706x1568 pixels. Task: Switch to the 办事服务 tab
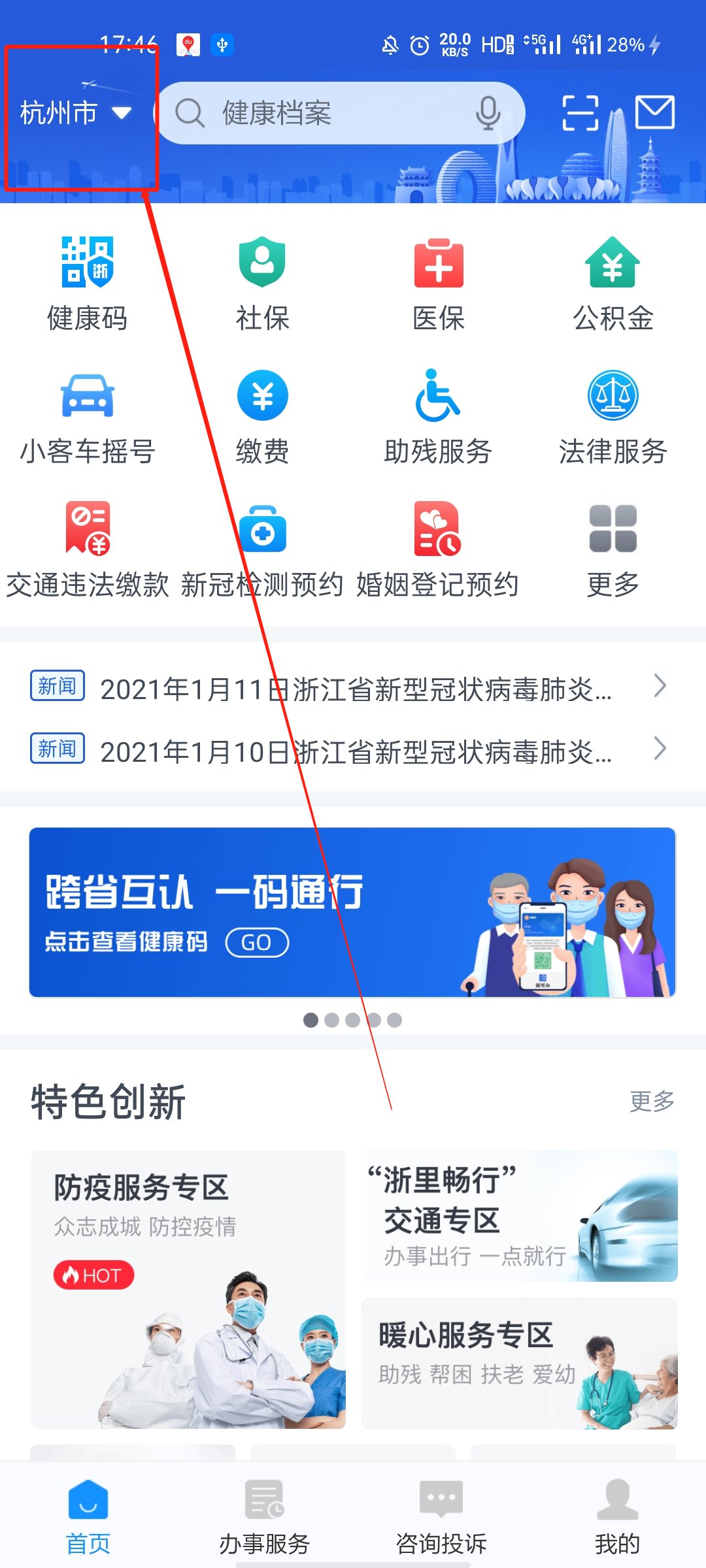point(264,1517)
